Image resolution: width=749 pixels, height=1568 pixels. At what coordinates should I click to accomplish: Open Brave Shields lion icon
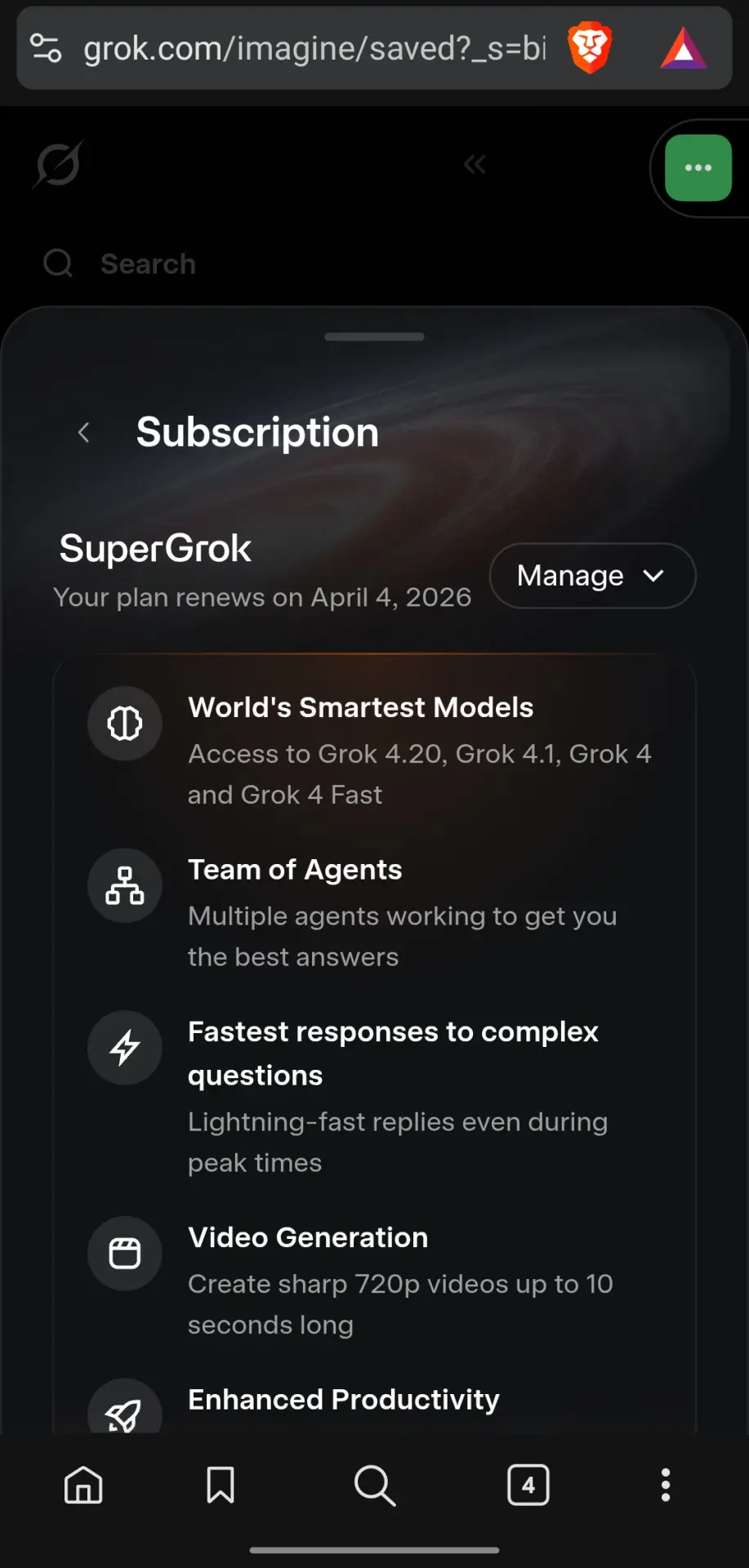coord(590,48)
